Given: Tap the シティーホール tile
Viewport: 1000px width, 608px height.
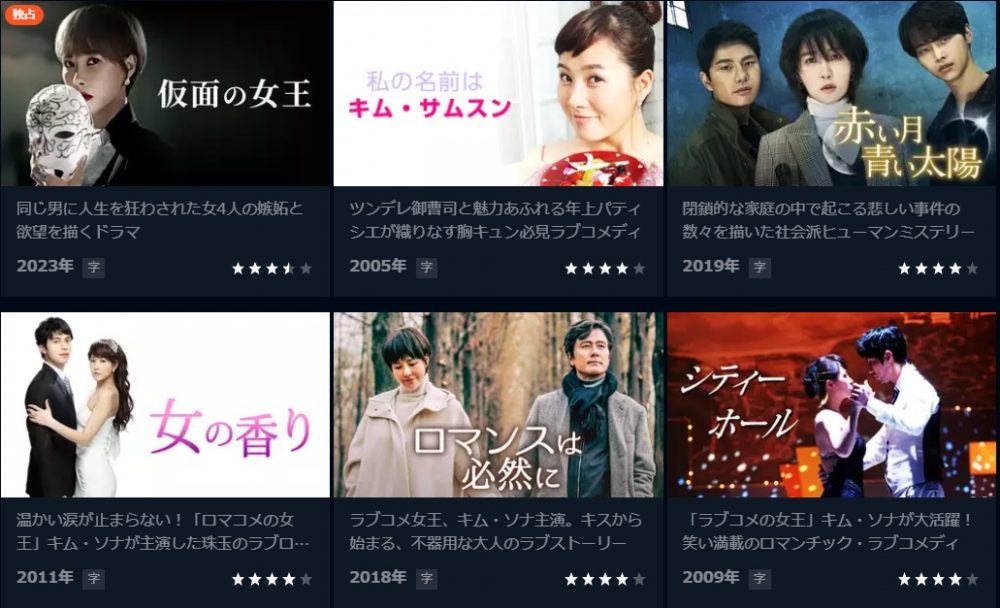Looking at the screenshot, I should (x=831, y=405).
